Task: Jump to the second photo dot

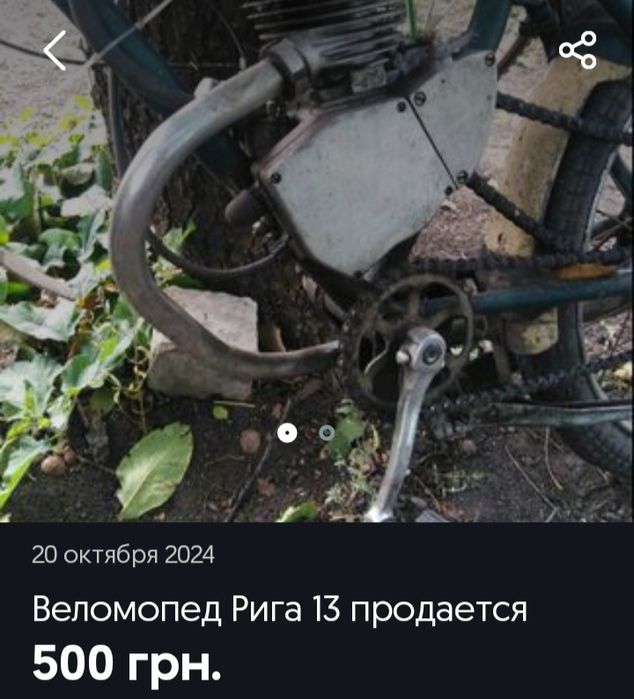Action: tap(327, 433)
